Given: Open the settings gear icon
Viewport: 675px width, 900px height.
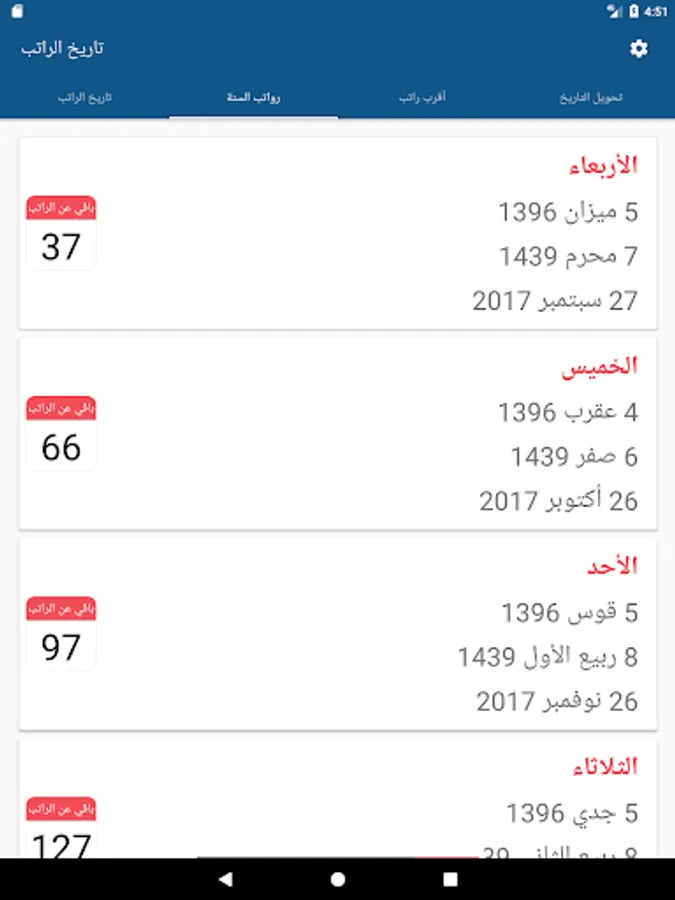Looking at the screenshot, I should 639,48.
